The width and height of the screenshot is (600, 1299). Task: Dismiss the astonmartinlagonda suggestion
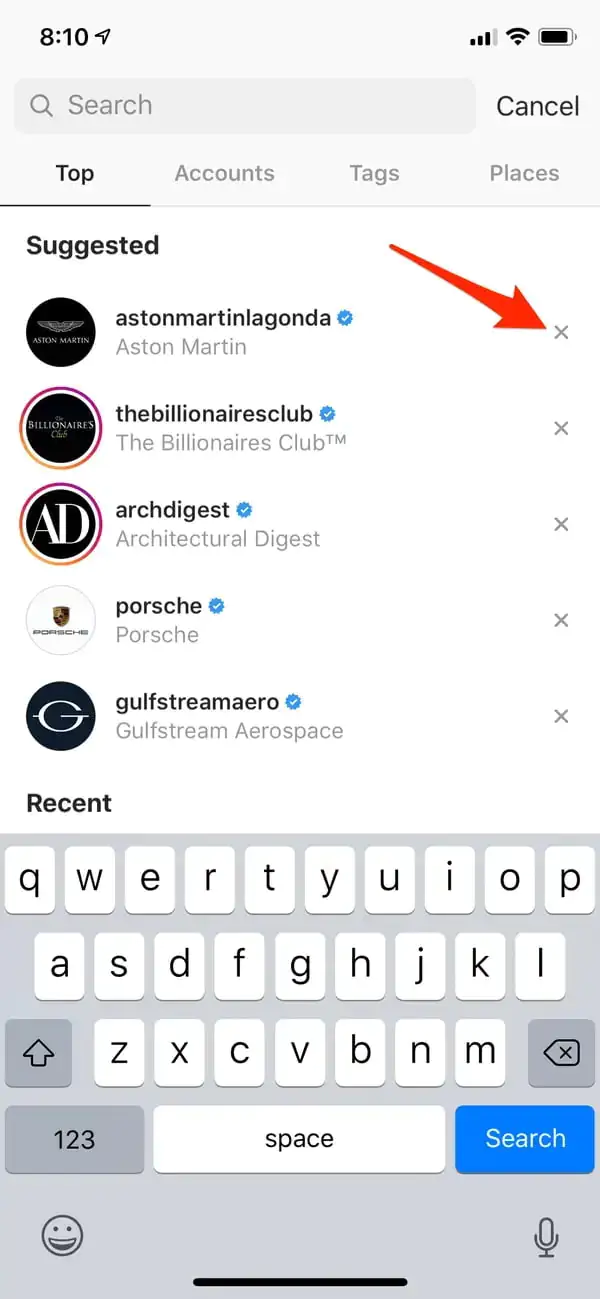click(x=561, y=332)
